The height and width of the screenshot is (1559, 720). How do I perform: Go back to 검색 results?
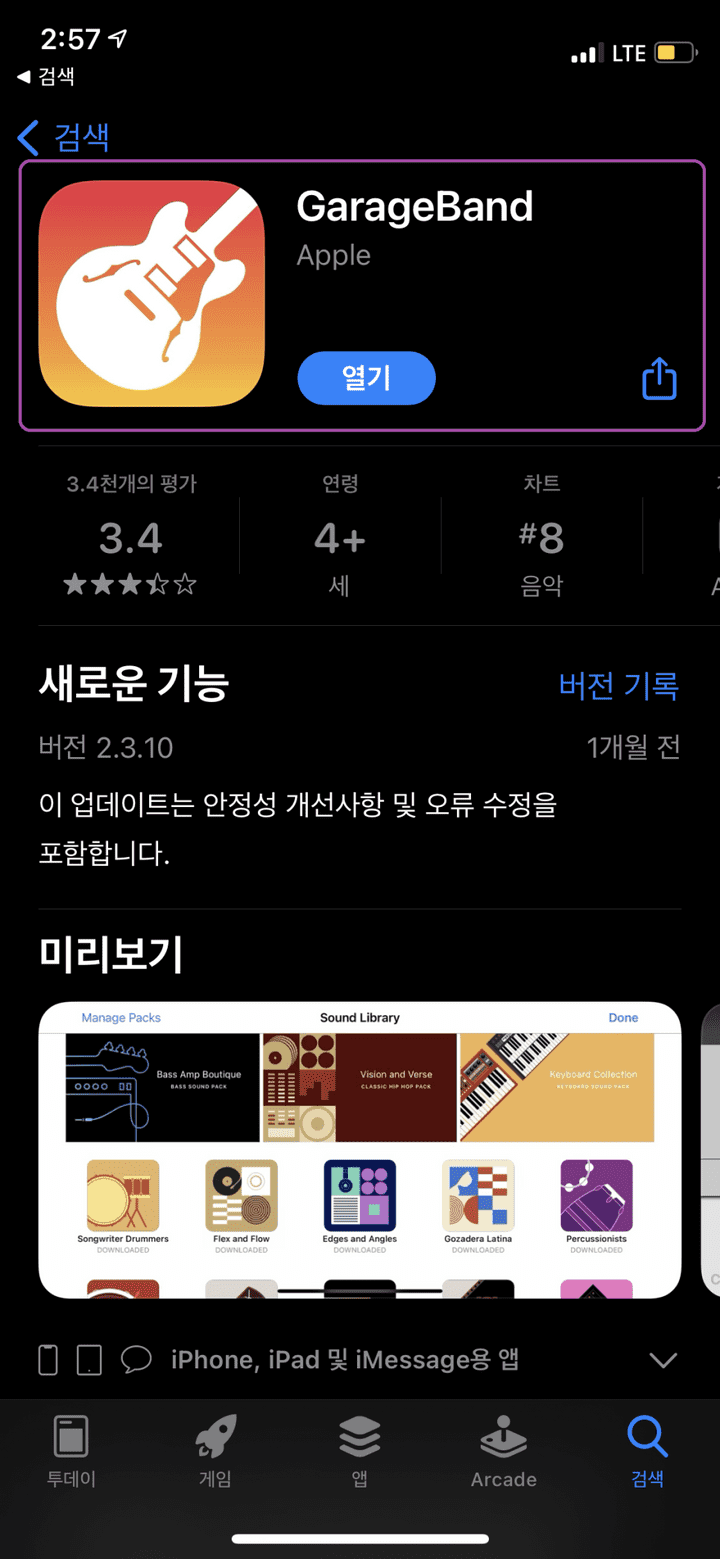click(64, 137)
